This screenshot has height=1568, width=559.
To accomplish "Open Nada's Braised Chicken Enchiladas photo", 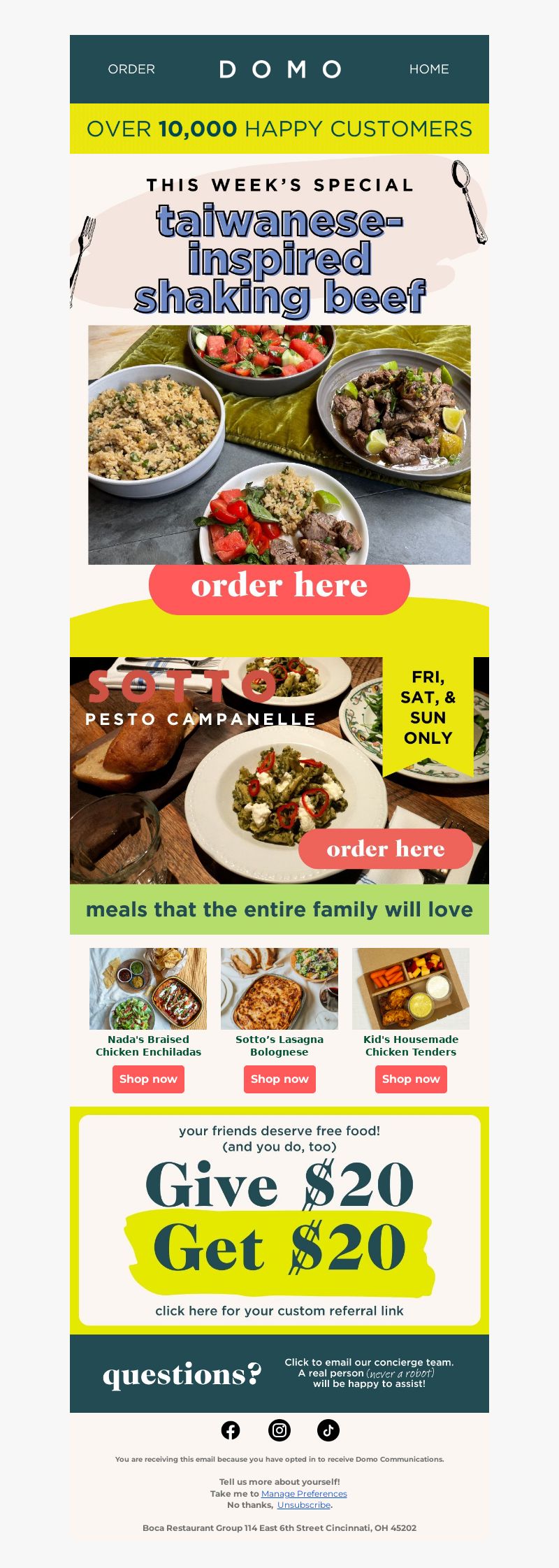I will point(148,988).
